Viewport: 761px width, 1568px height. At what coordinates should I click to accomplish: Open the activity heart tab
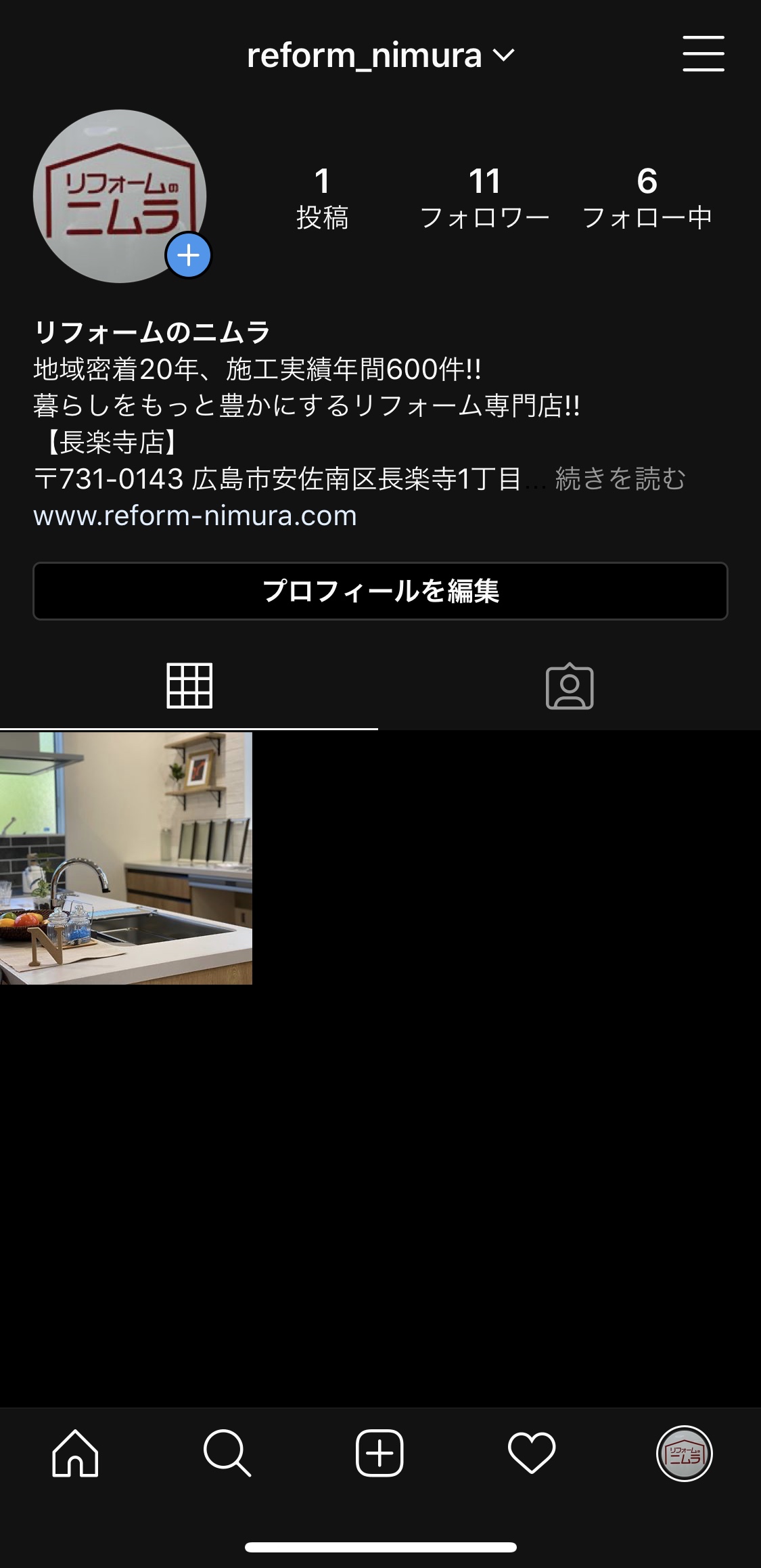532,1453
